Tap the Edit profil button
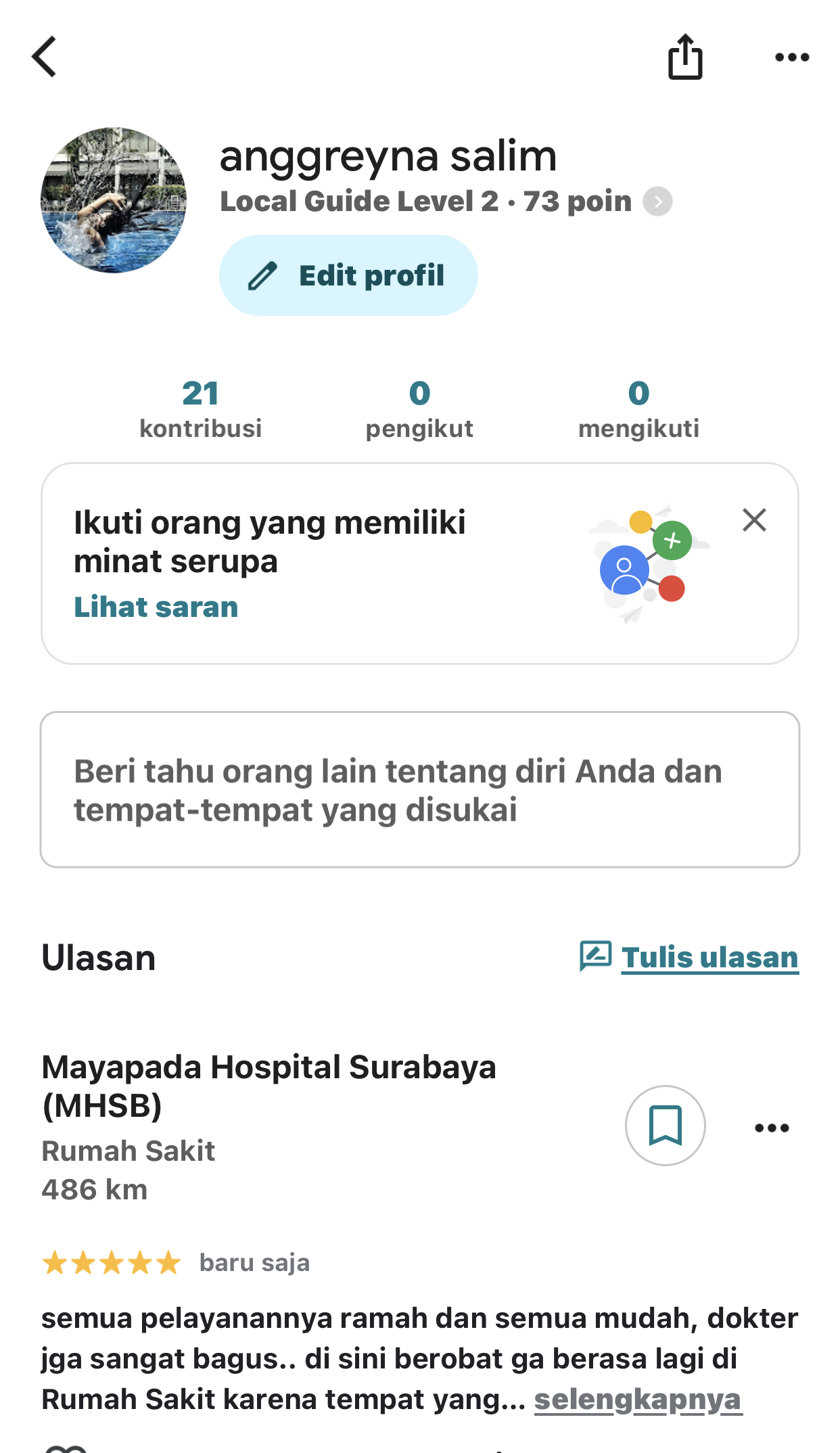Screen dimensions: 840x1453 click(x=348, y=275)
